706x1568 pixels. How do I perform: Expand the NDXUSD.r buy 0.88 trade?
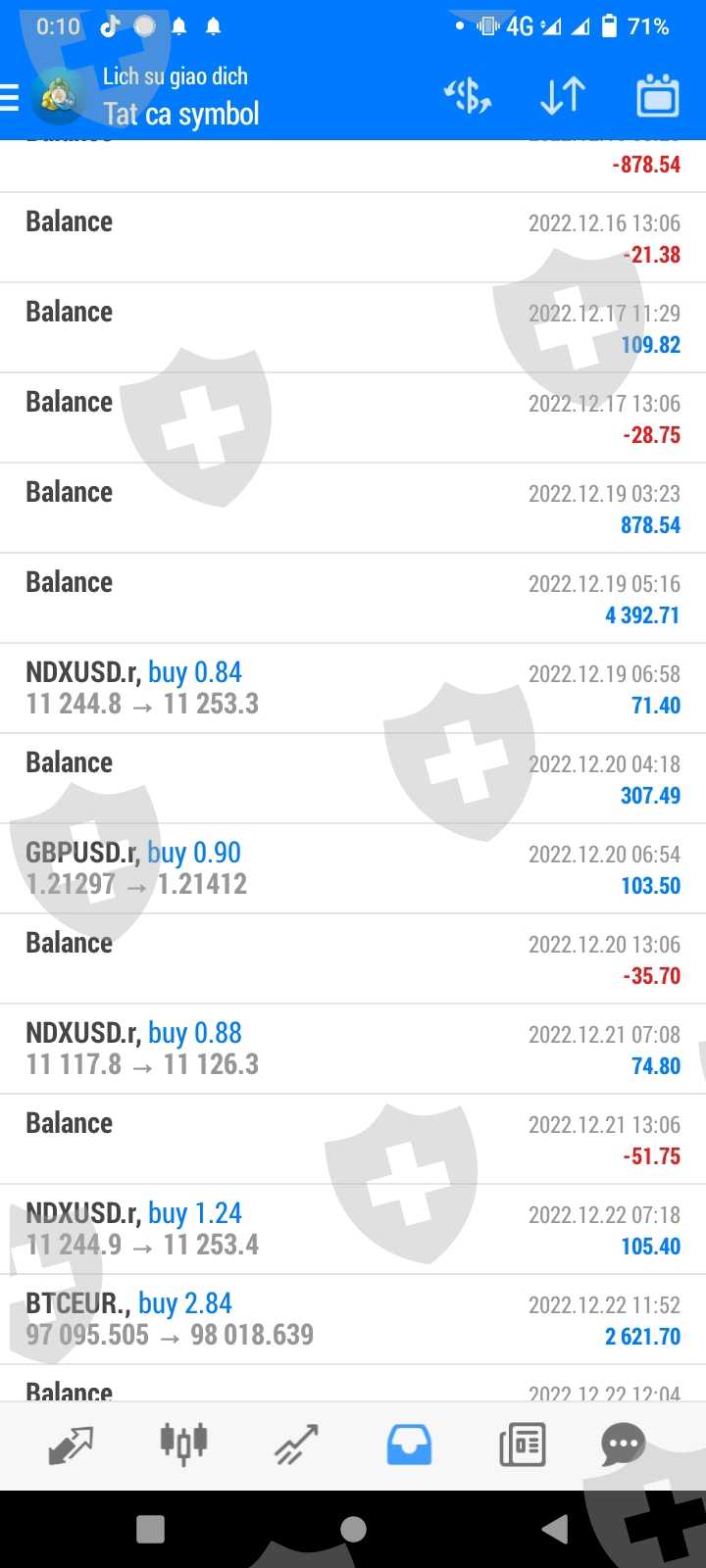[x=353, y=1049]
